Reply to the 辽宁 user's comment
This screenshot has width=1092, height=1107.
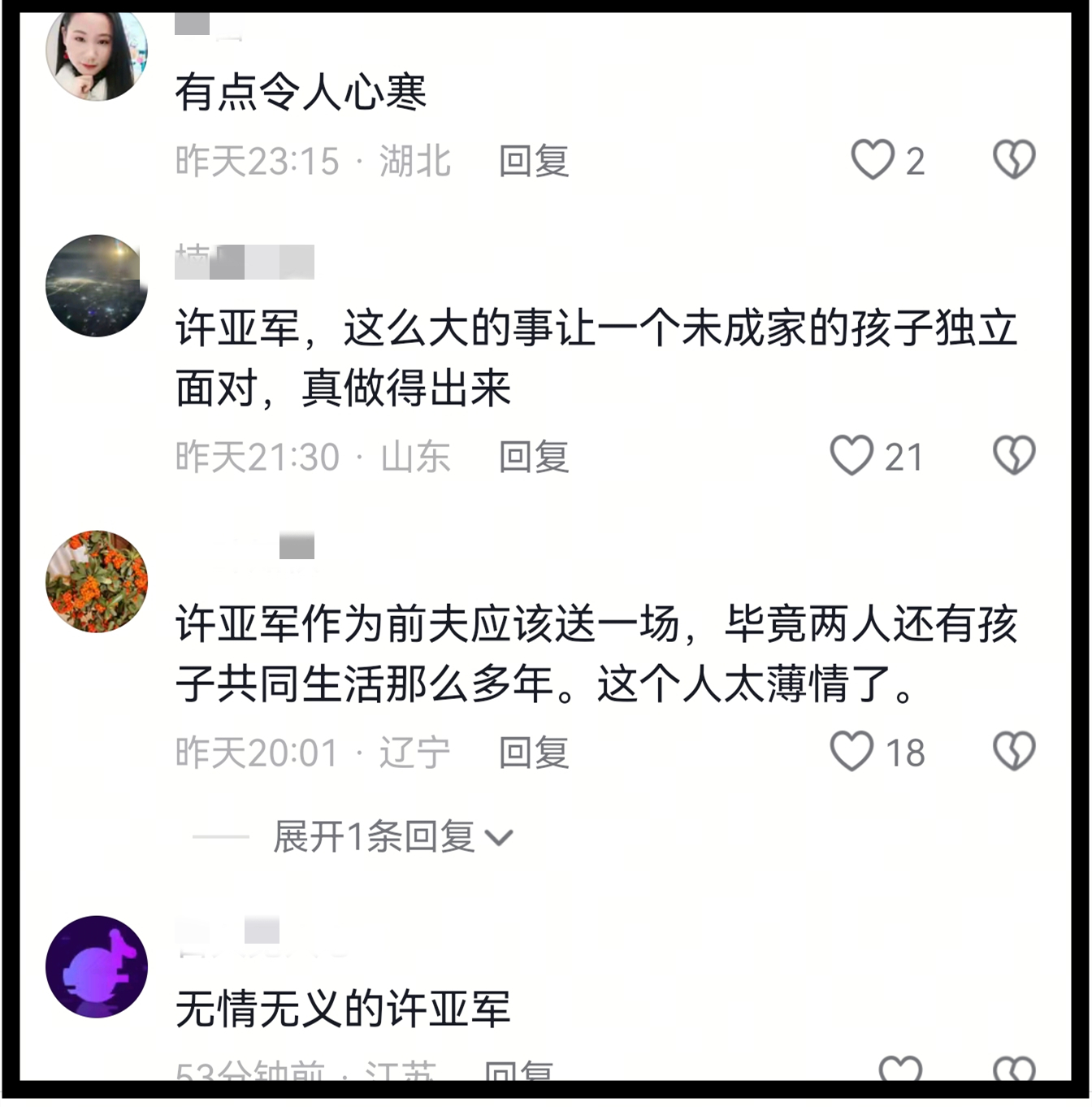tap(534, 753)
